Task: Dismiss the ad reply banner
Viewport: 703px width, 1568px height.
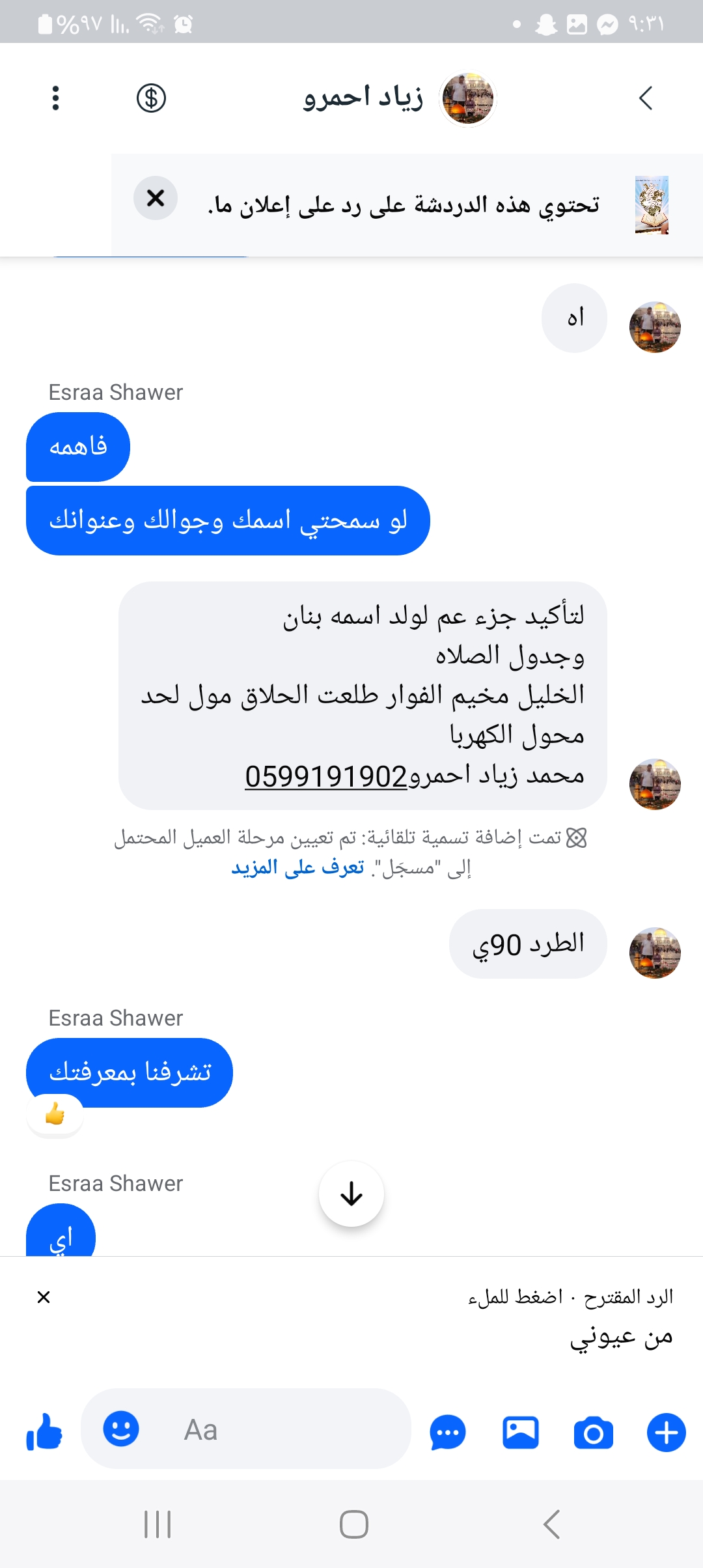Action: pyautogui.click(x=156, y=198)
